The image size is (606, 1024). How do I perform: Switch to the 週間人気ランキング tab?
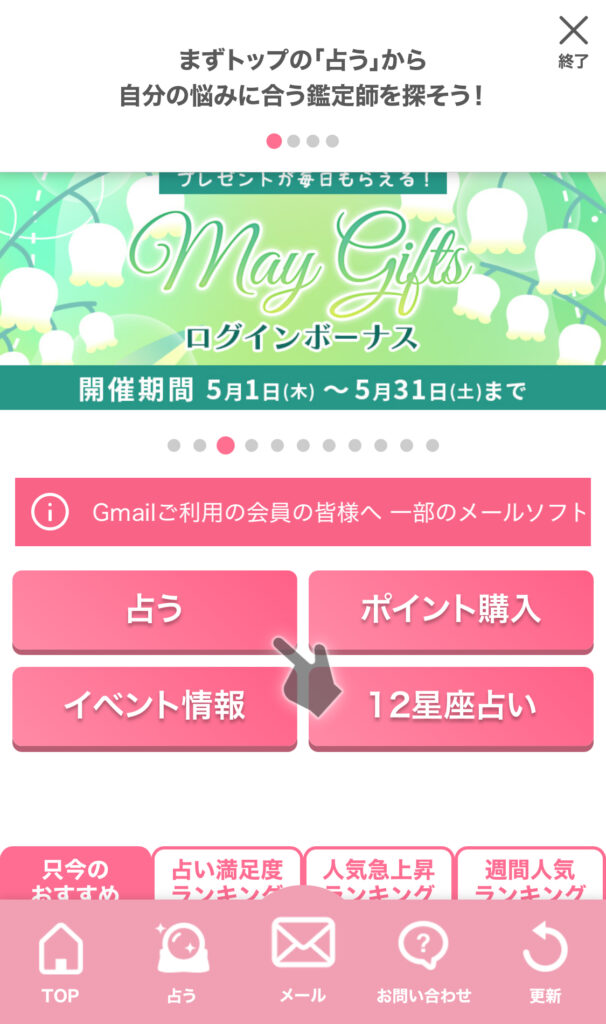[530, 877]
